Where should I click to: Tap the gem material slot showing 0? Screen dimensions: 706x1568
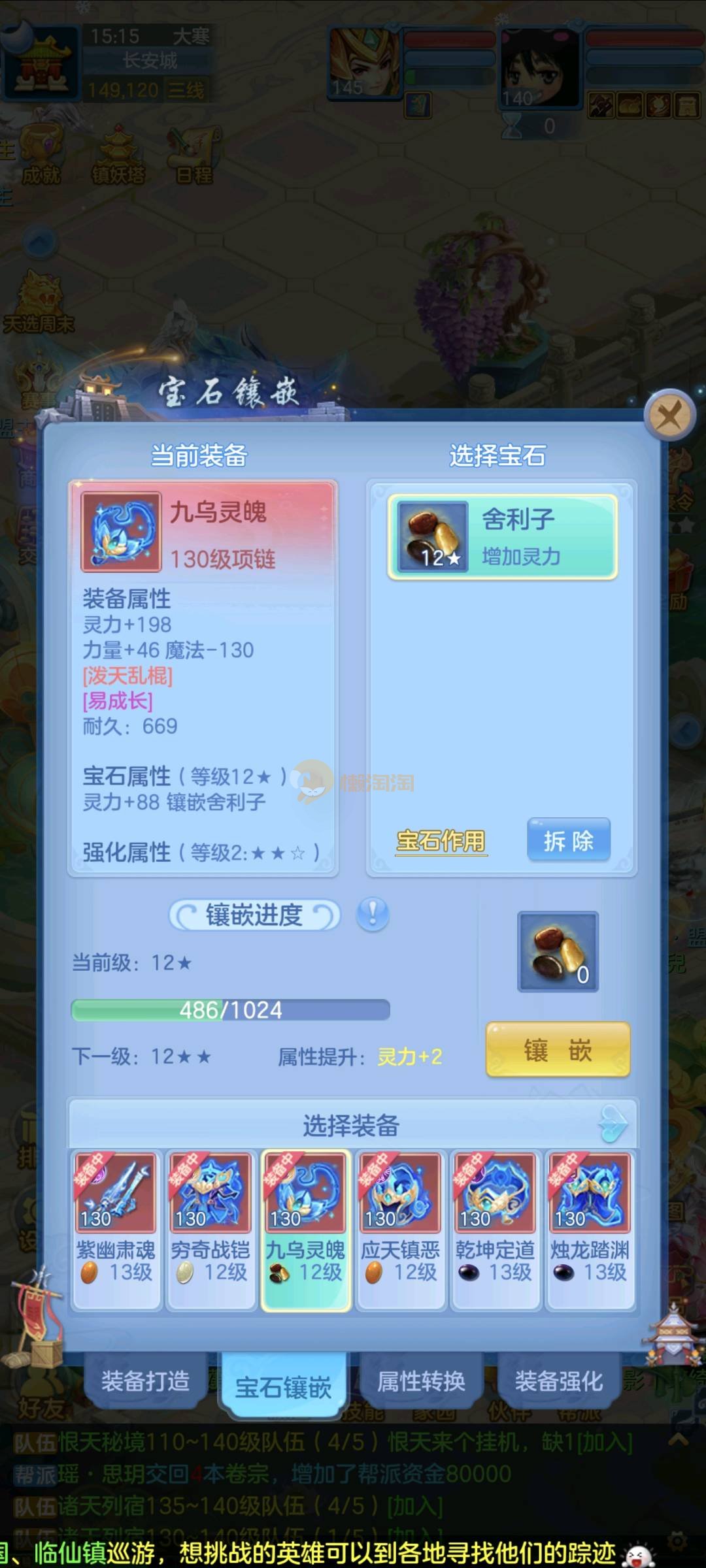coord(558,951)
